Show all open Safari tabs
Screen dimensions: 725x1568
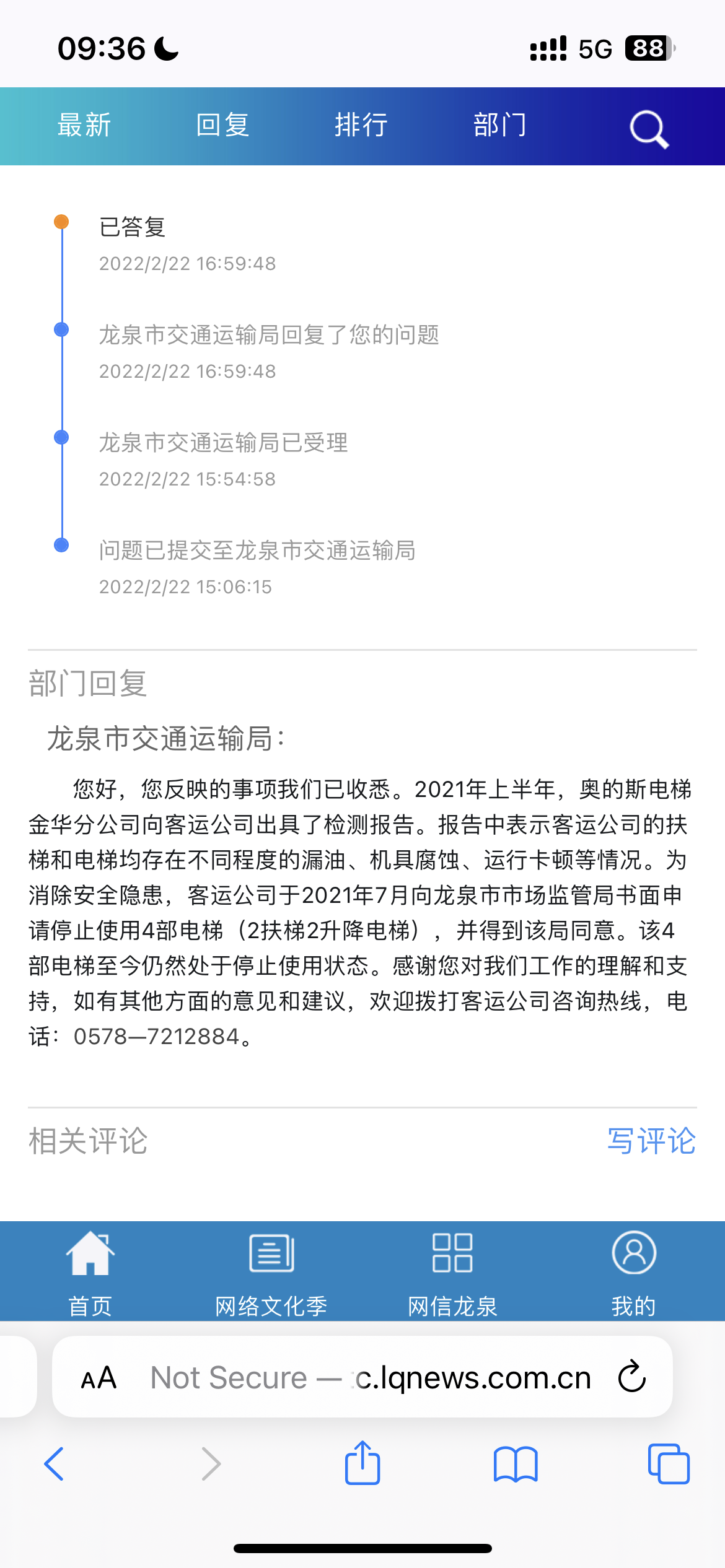(x=668, y=1464)
